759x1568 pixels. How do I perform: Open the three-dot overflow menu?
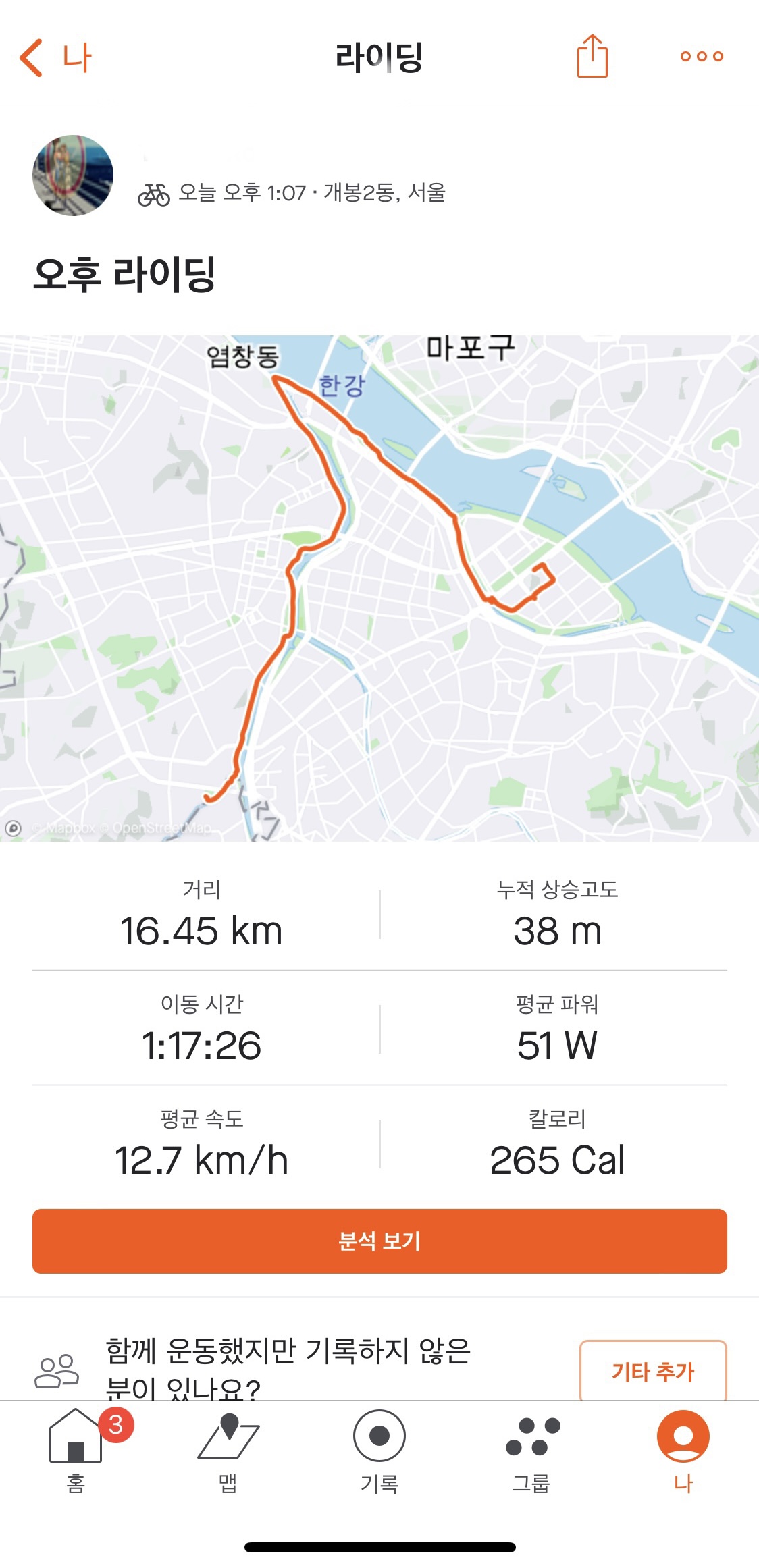[702, 57]
